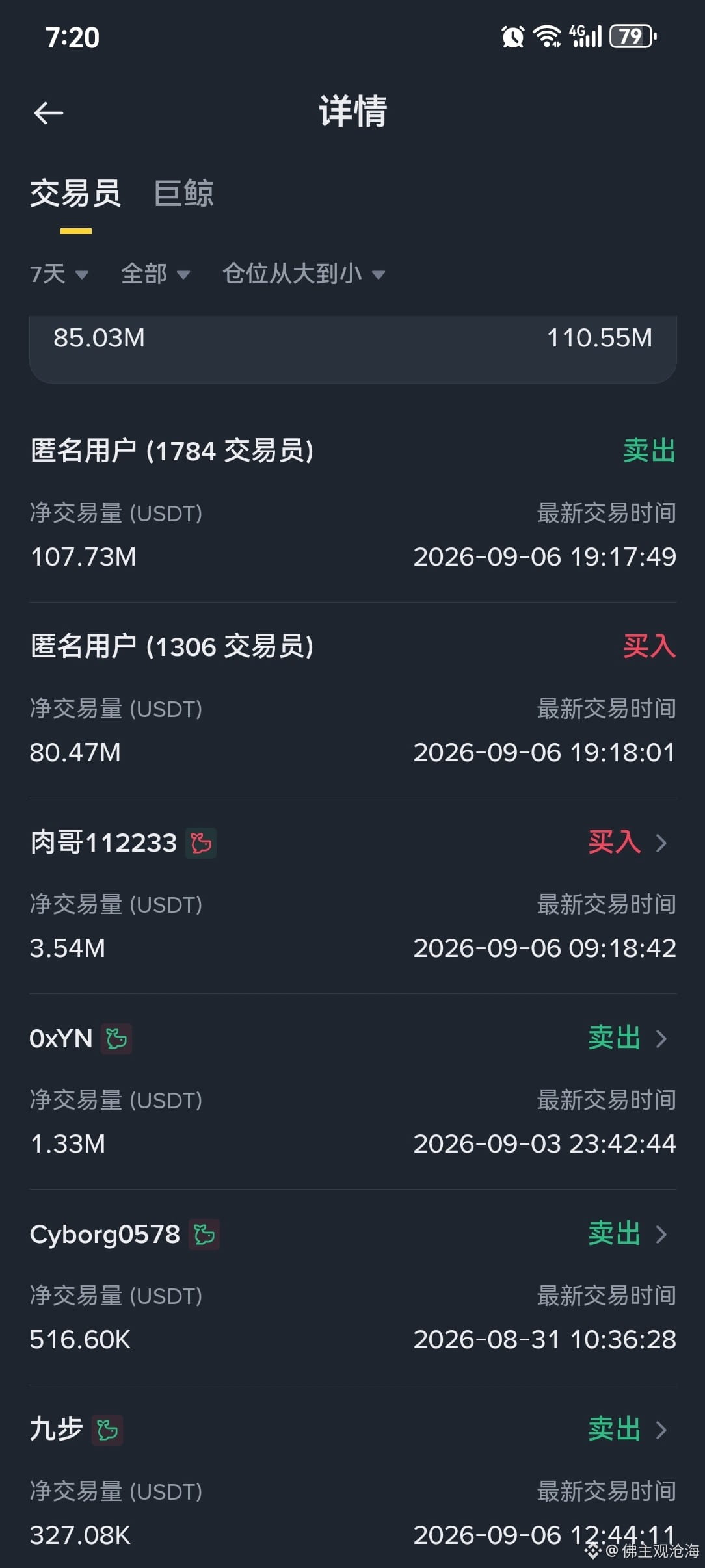View trader 0xYN's details

[352, 1091]
